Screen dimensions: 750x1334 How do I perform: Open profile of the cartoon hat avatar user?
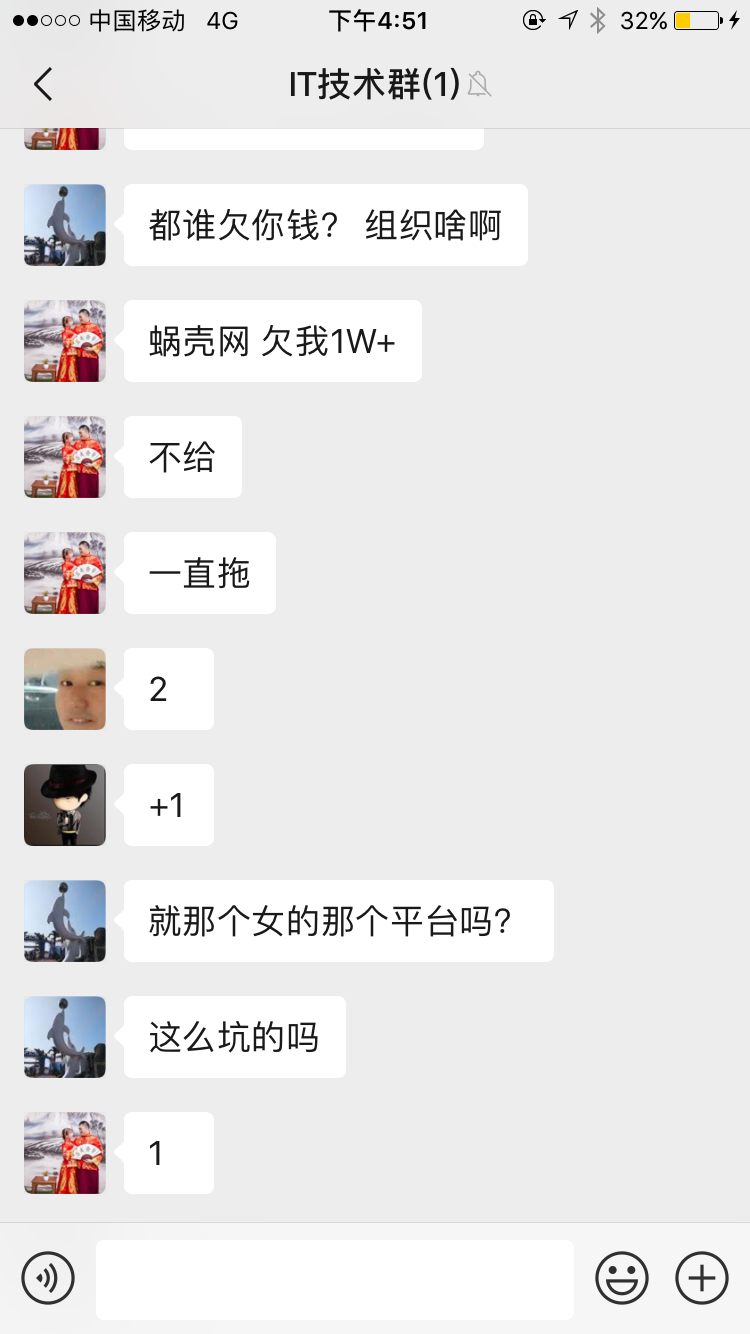click(x=64, y=805)
